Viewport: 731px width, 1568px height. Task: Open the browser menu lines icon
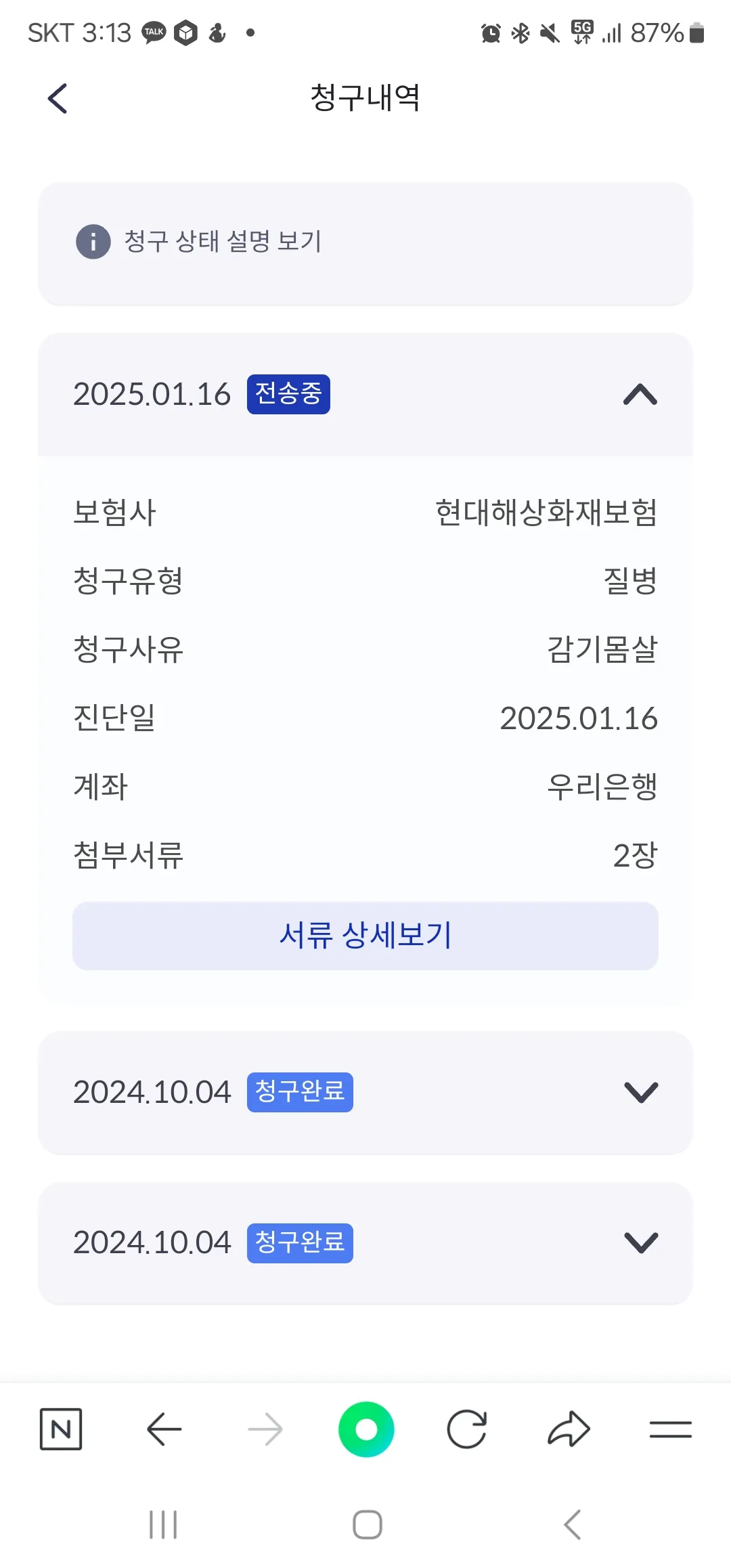[670, 1428]
